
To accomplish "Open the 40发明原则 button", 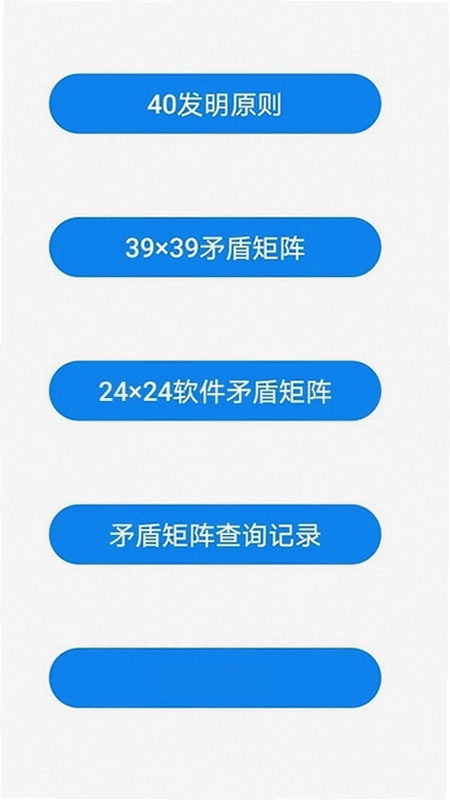I will point(215,104).
